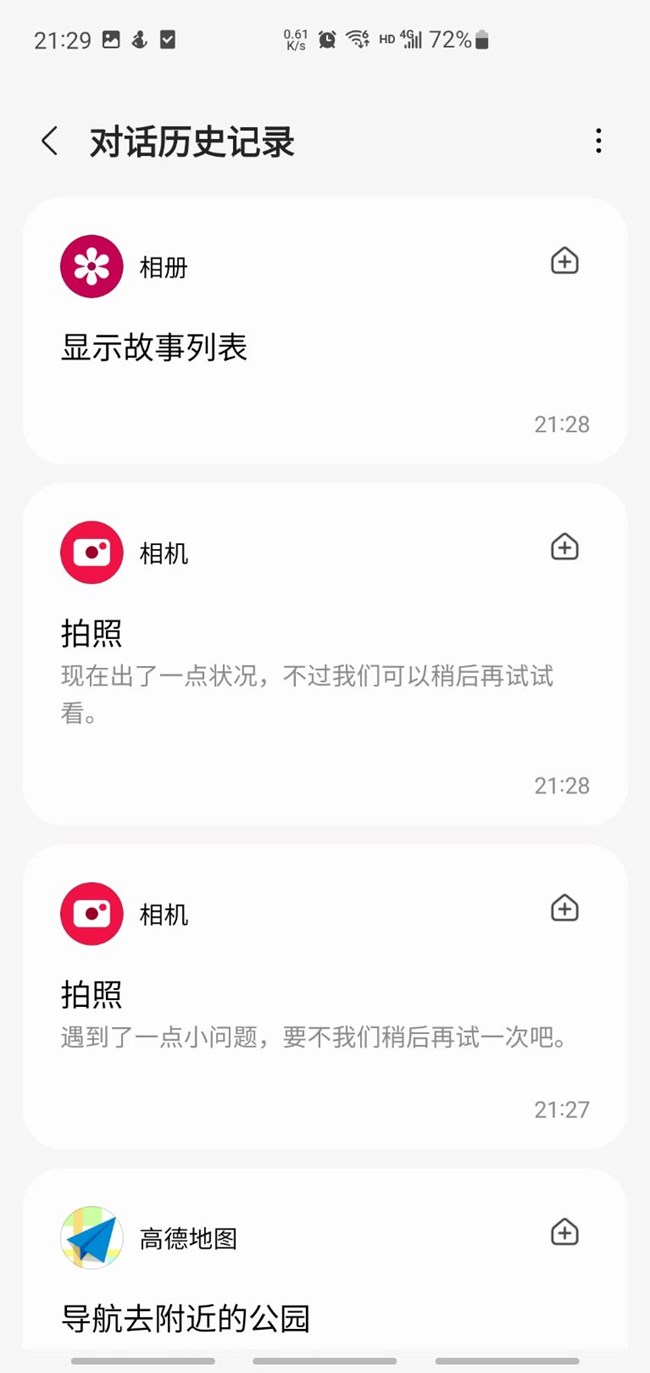Tap the add icon on the 遇到了一点小问题 card
Viewport: 650px width, 1373px height.
tap(565, 908)
